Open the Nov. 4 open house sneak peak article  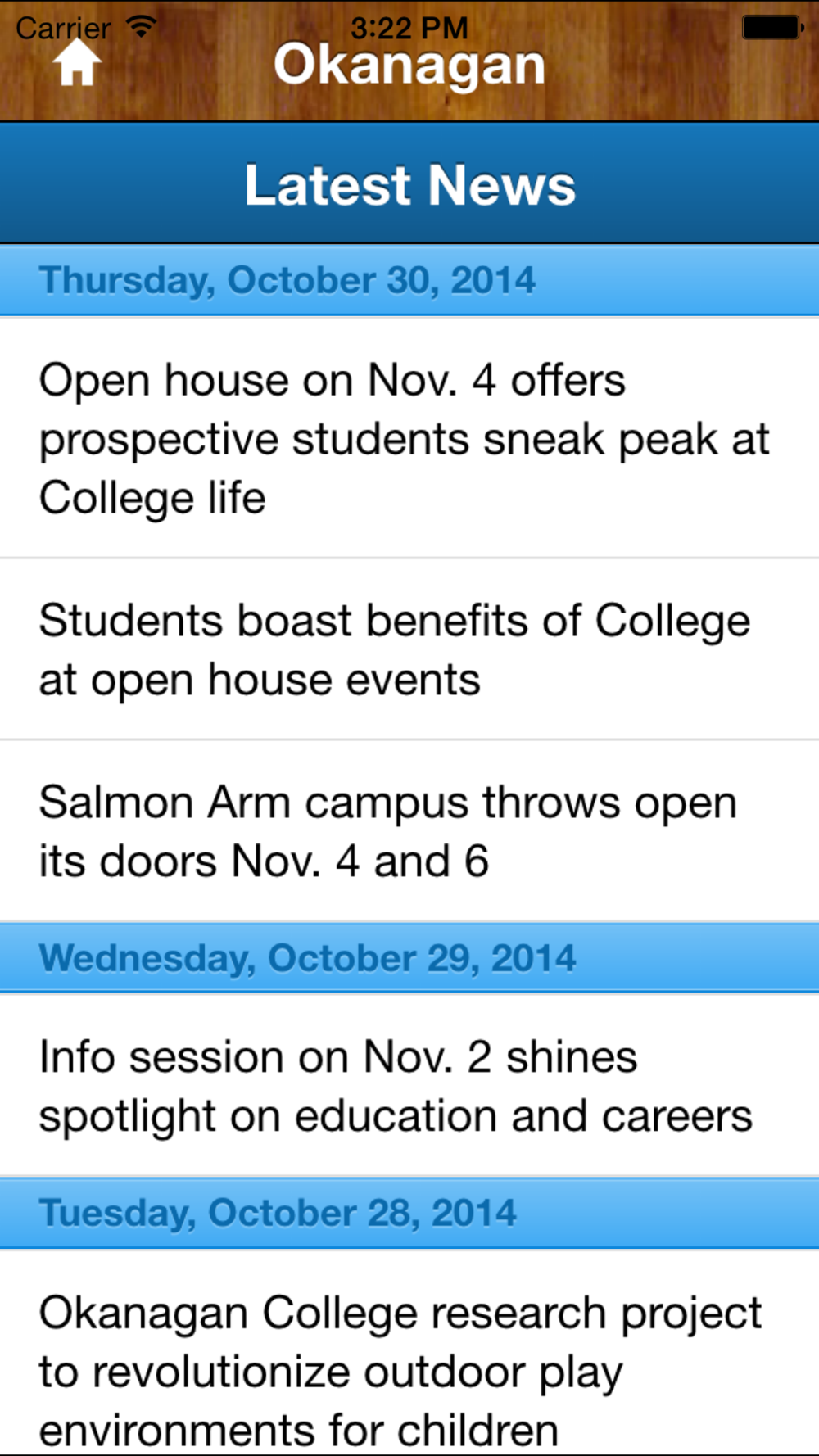coord(409,438)
